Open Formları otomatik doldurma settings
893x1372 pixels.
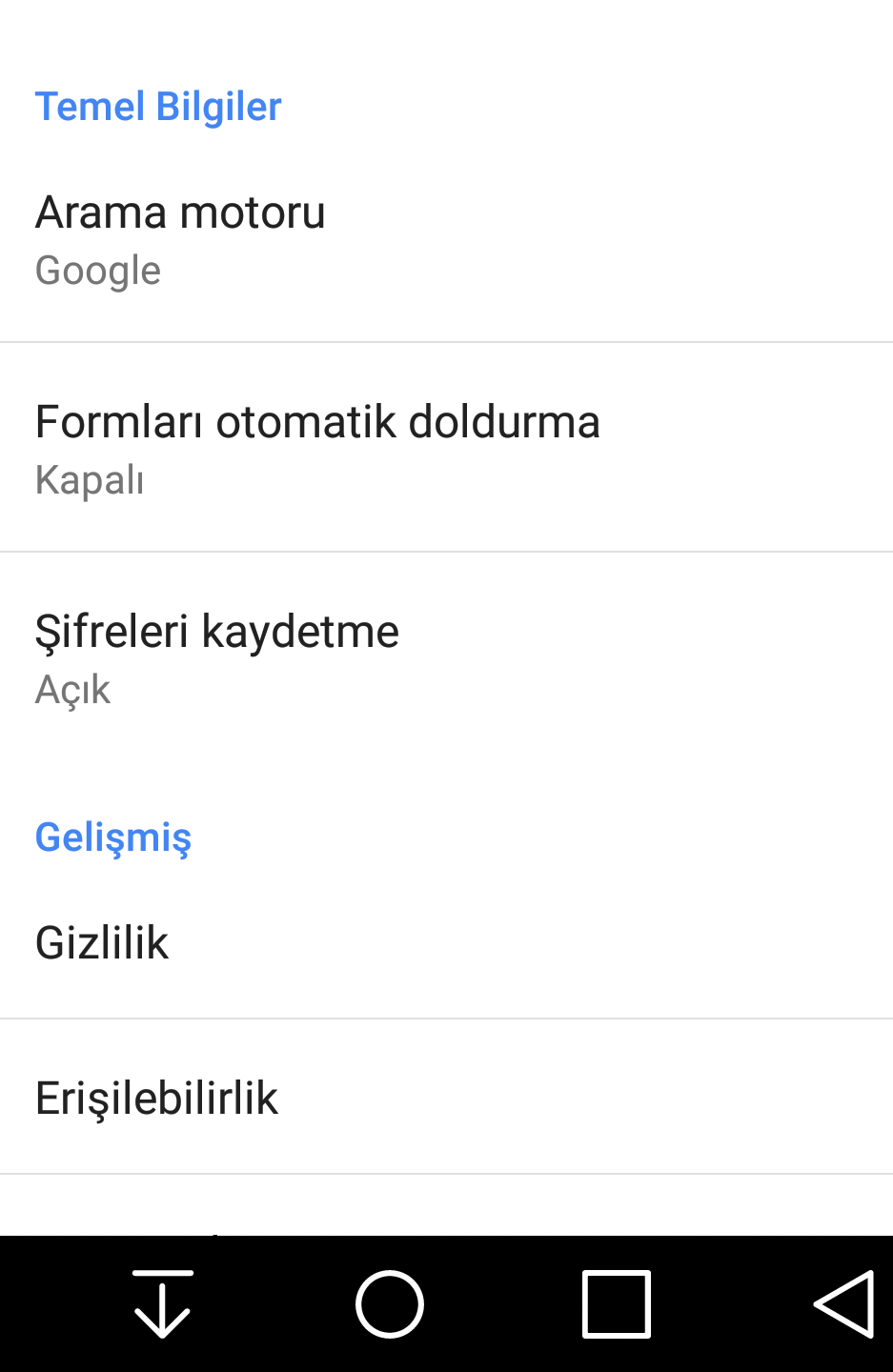(x=446, y=450)
